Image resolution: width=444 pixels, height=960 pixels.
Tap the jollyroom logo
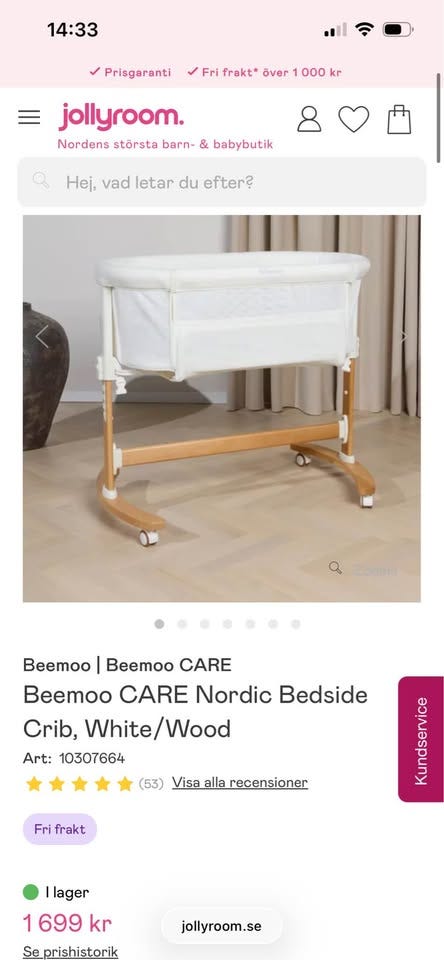[x=121, y=116]
